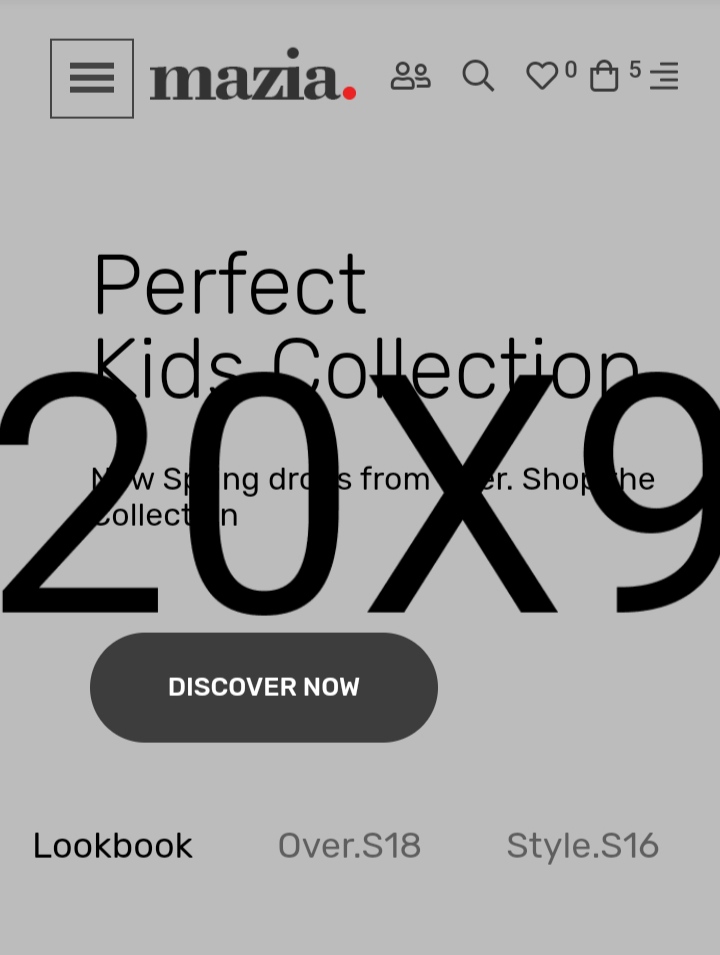The width and height of the screenshot is (720, 955).
Task: Open the hamburger drawer menu
Action: (92, 78)
